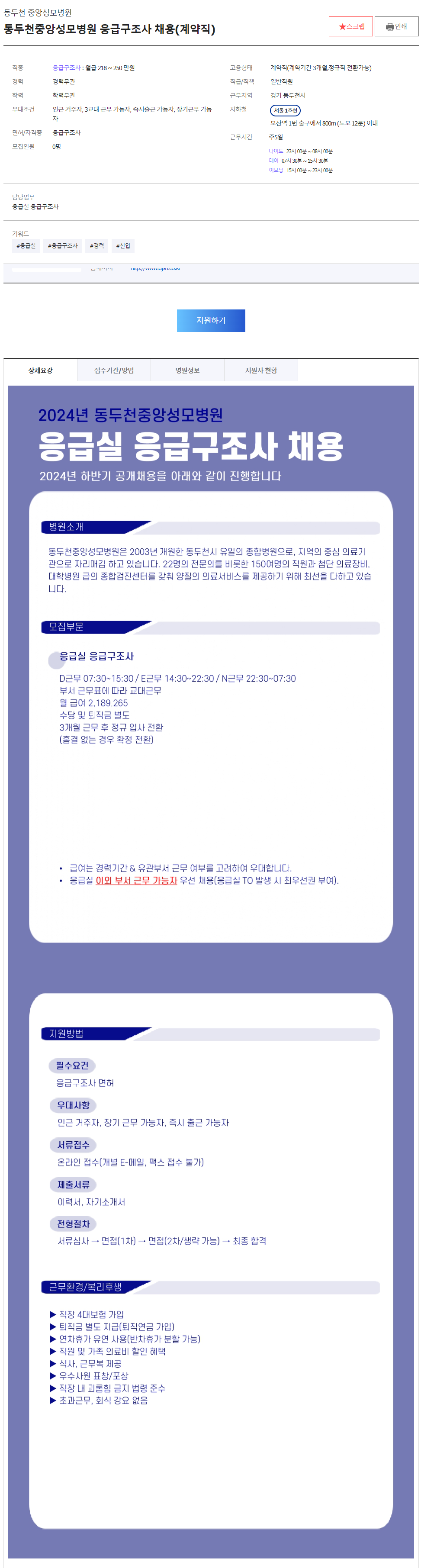View the 지원자 현황 tab
The width and height of the screenshot is (421, 1568).
(x=261, y=371)
